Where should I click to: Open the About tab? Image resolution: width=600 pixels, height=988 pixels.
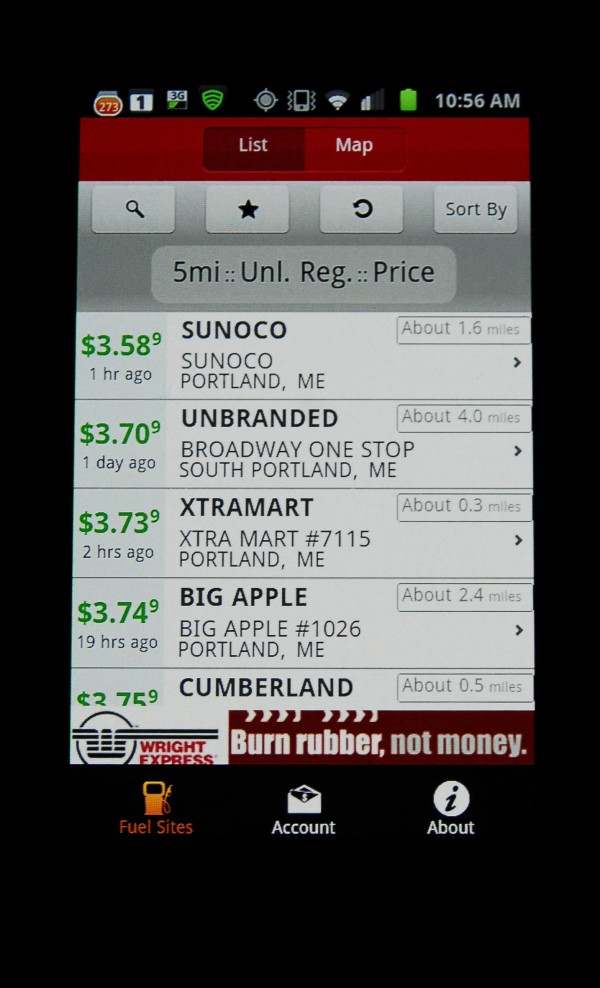coord(451,808)
